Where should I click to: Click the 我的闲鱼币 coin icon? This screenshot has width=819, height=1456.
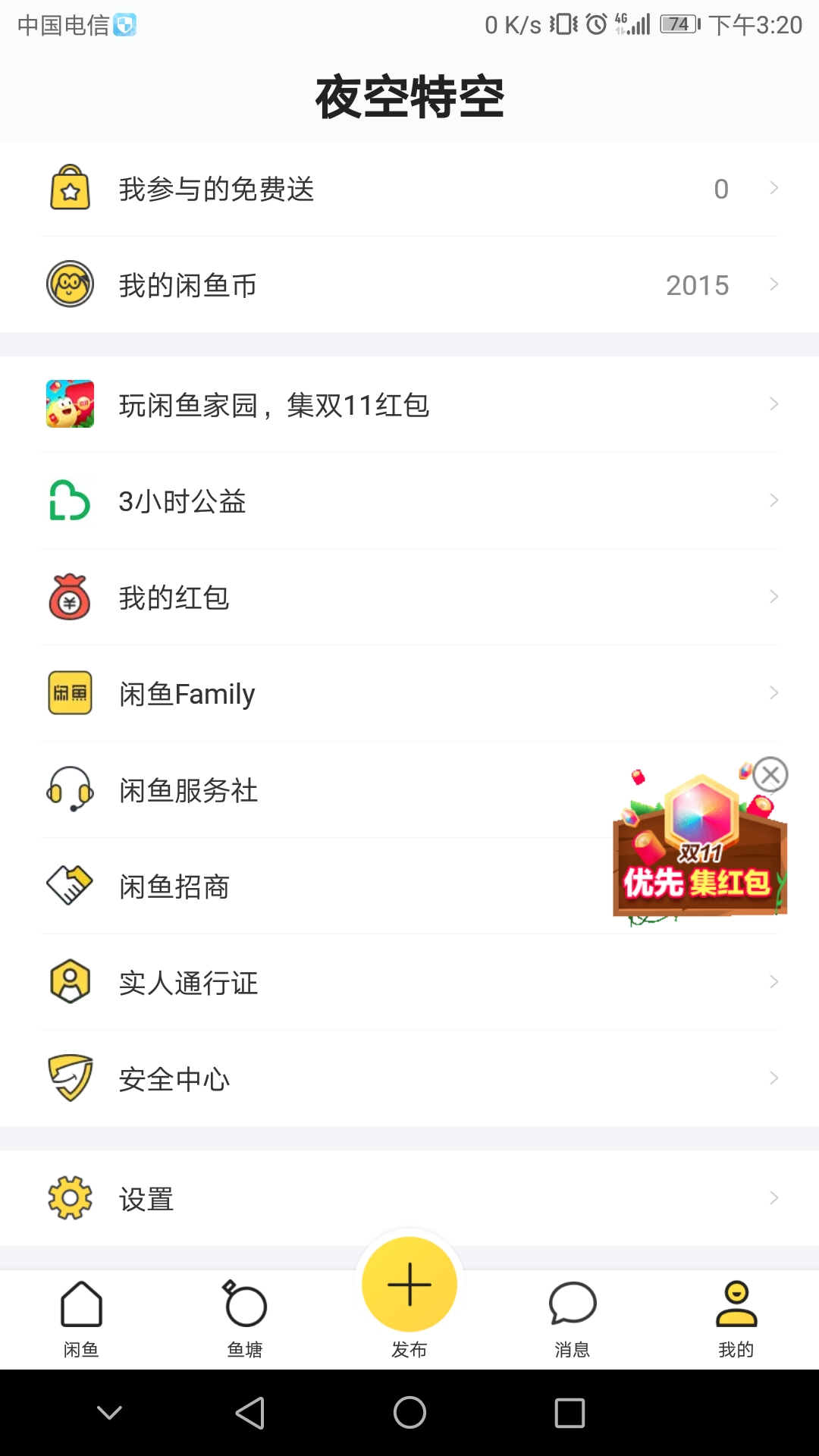70,284
